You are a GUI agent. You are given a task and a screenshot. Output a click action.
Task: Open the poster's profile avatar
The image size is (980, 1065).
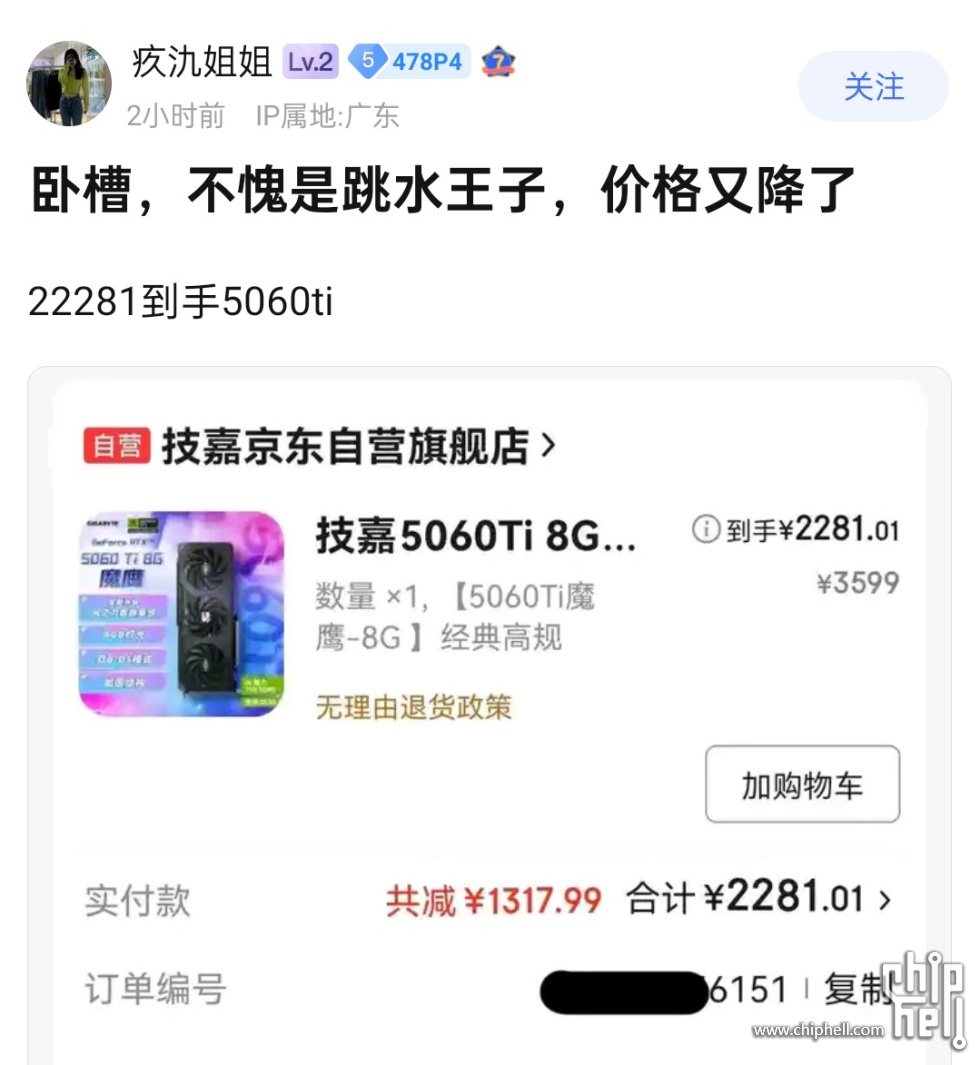coord(69,84)
